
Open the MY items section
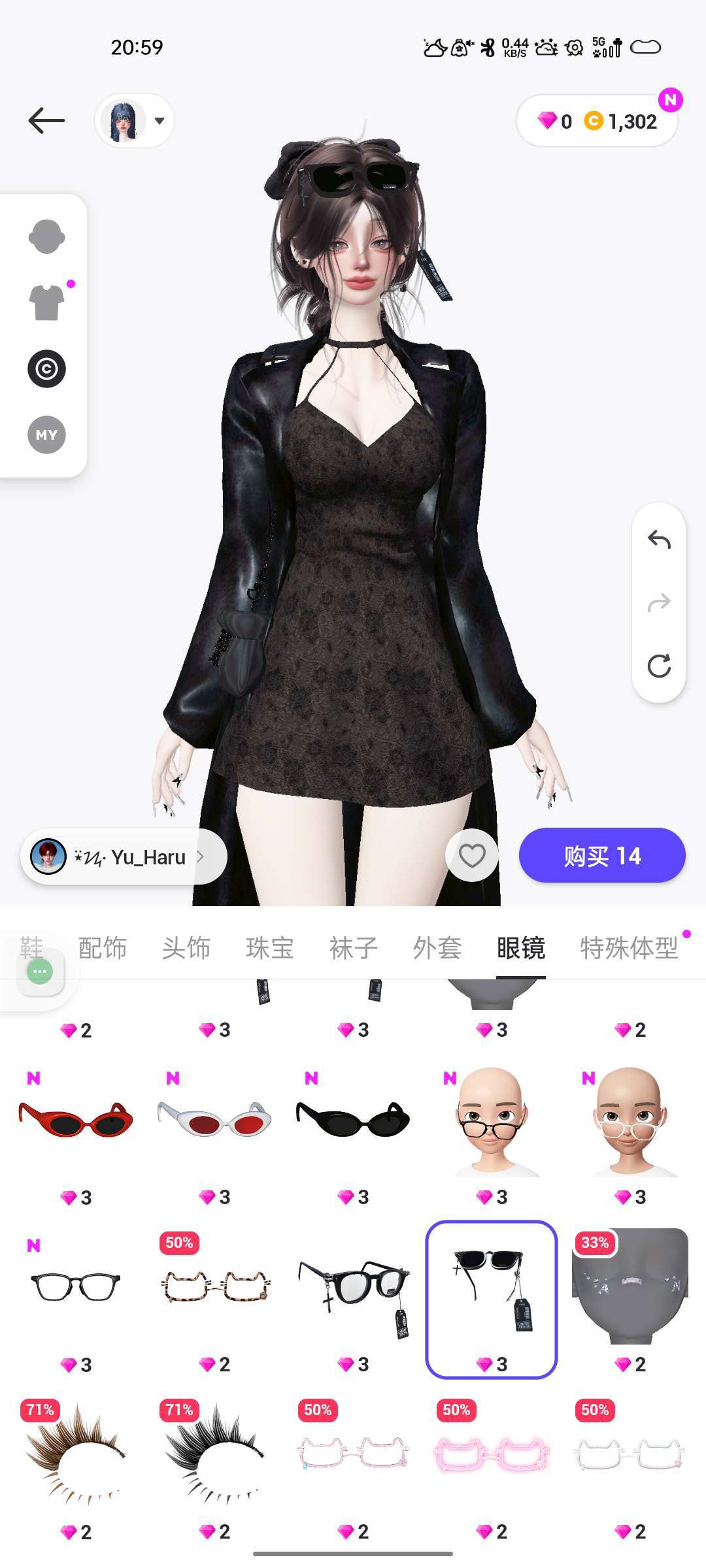point(46,435)
